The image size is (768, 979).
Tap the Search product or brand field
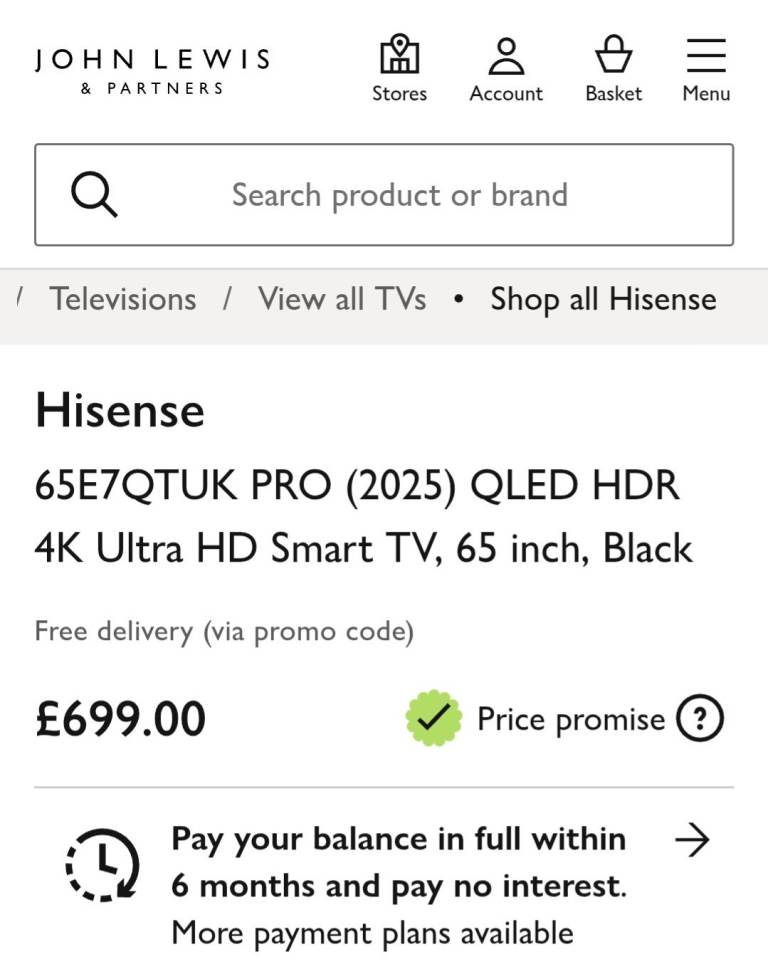point(399,195)
